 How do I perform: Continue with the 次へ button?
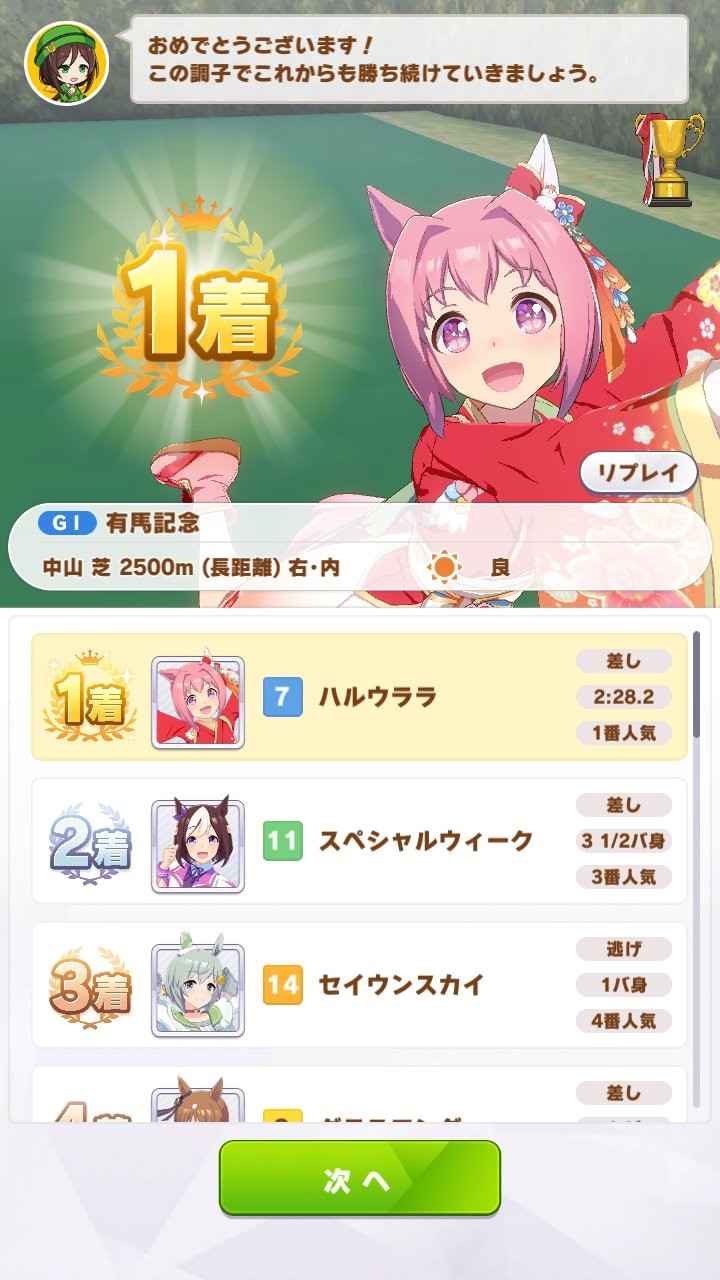[360, 1178]
